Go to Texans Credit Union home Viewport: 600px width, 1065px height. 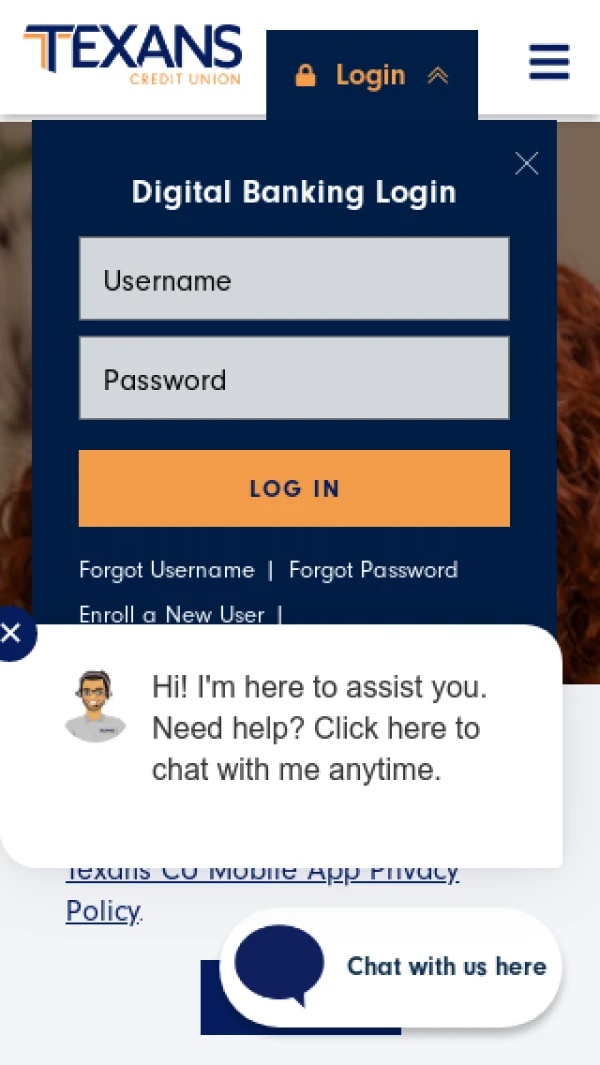(x=133, y=54)
